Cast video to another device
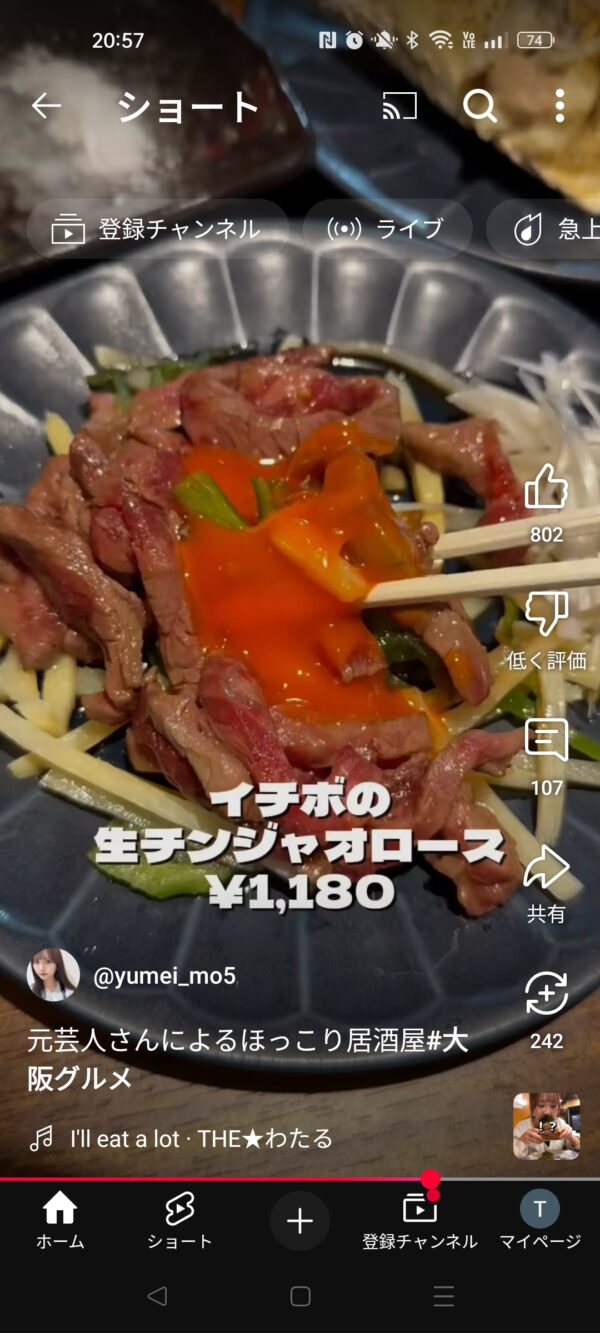 400,106
